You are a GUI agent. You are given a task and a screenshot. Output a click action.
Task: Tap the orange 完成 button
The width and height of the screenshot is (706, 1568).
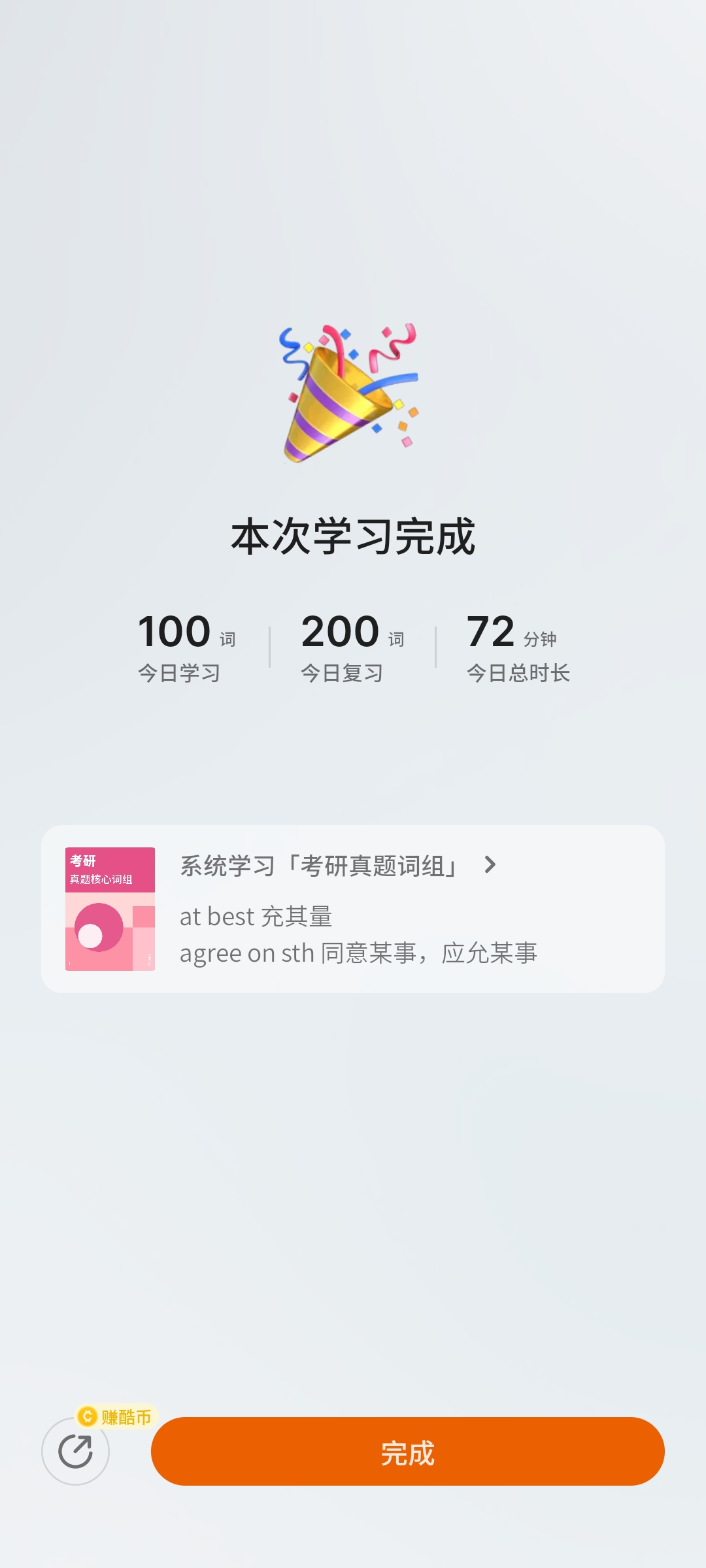[x=407, y=1451]
